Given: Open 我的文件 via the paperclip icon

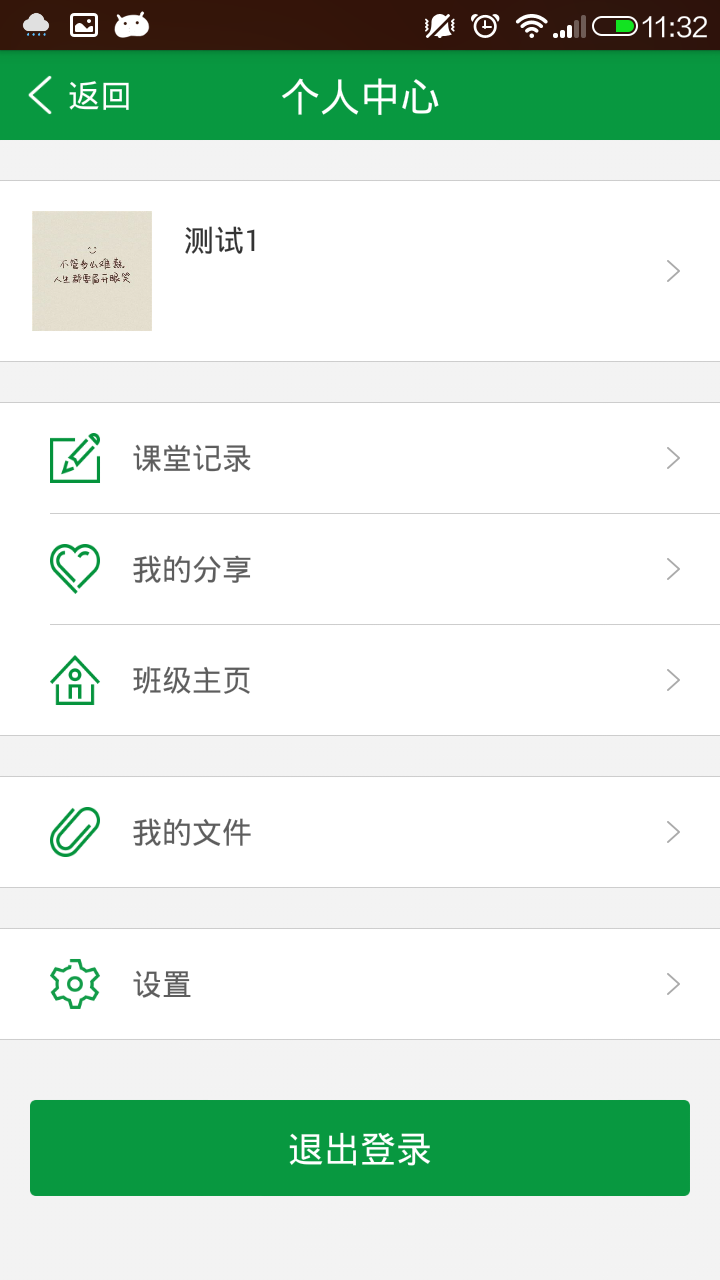Looking at the screenshot, I should 75,831.
